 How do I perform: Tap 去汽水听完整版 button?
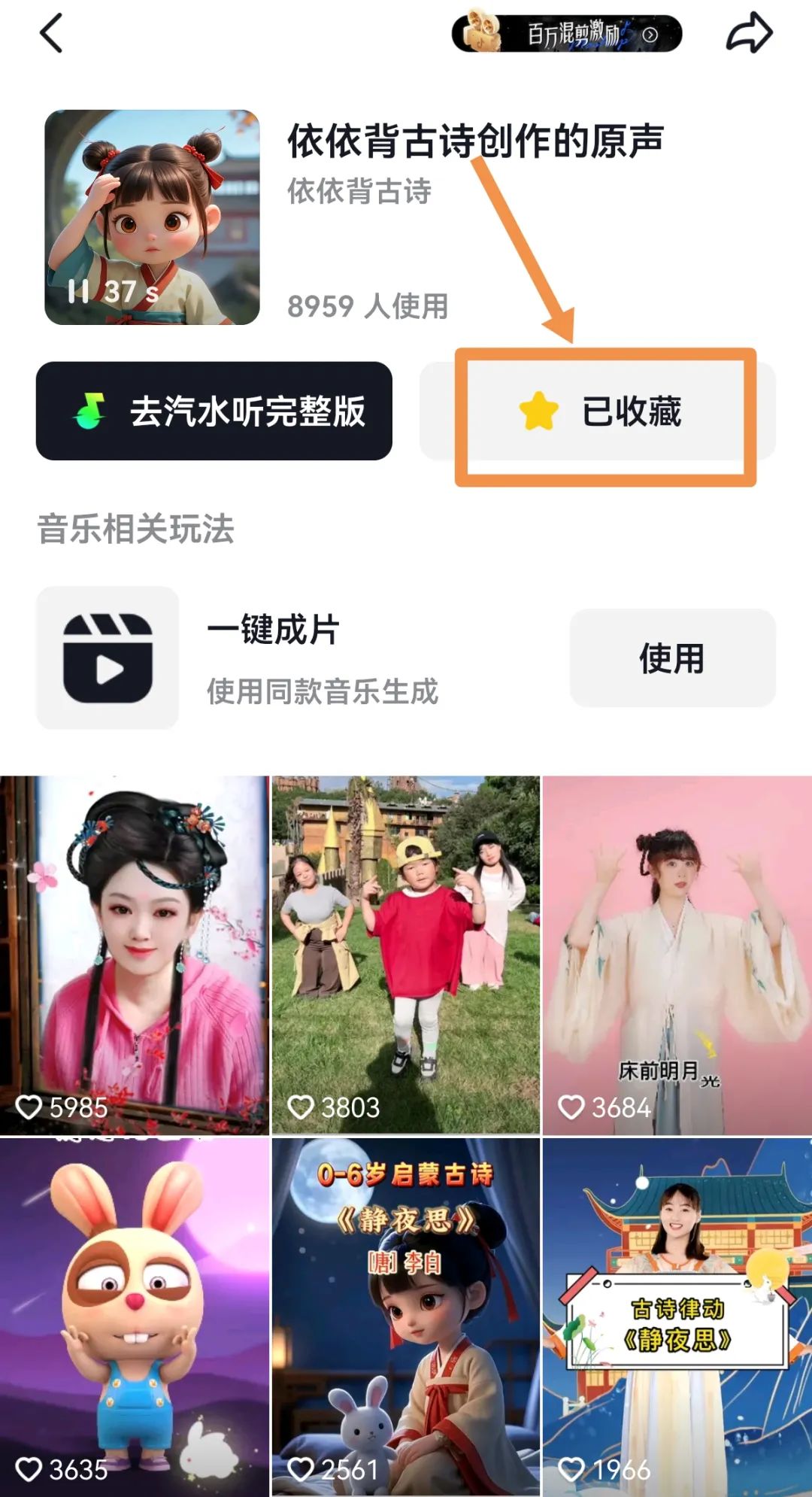214,411
